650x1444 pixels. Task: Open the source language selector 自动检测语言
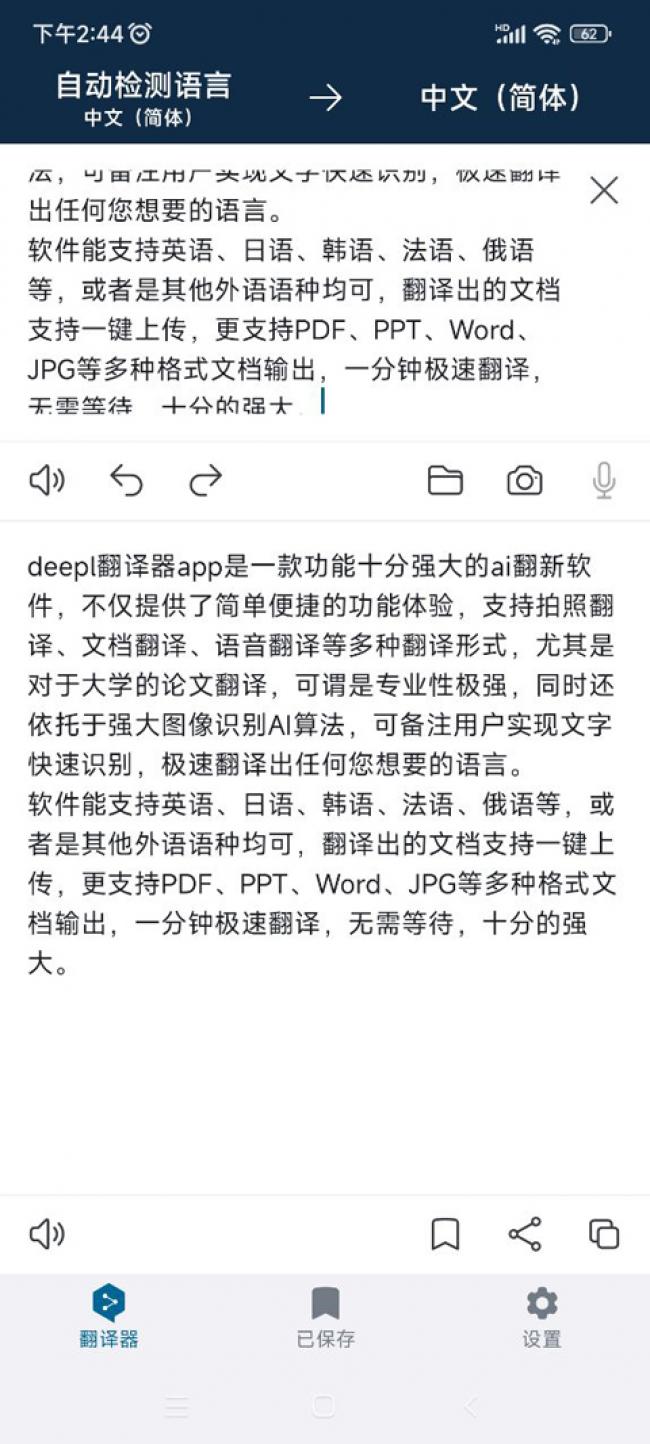coord(143,98)
